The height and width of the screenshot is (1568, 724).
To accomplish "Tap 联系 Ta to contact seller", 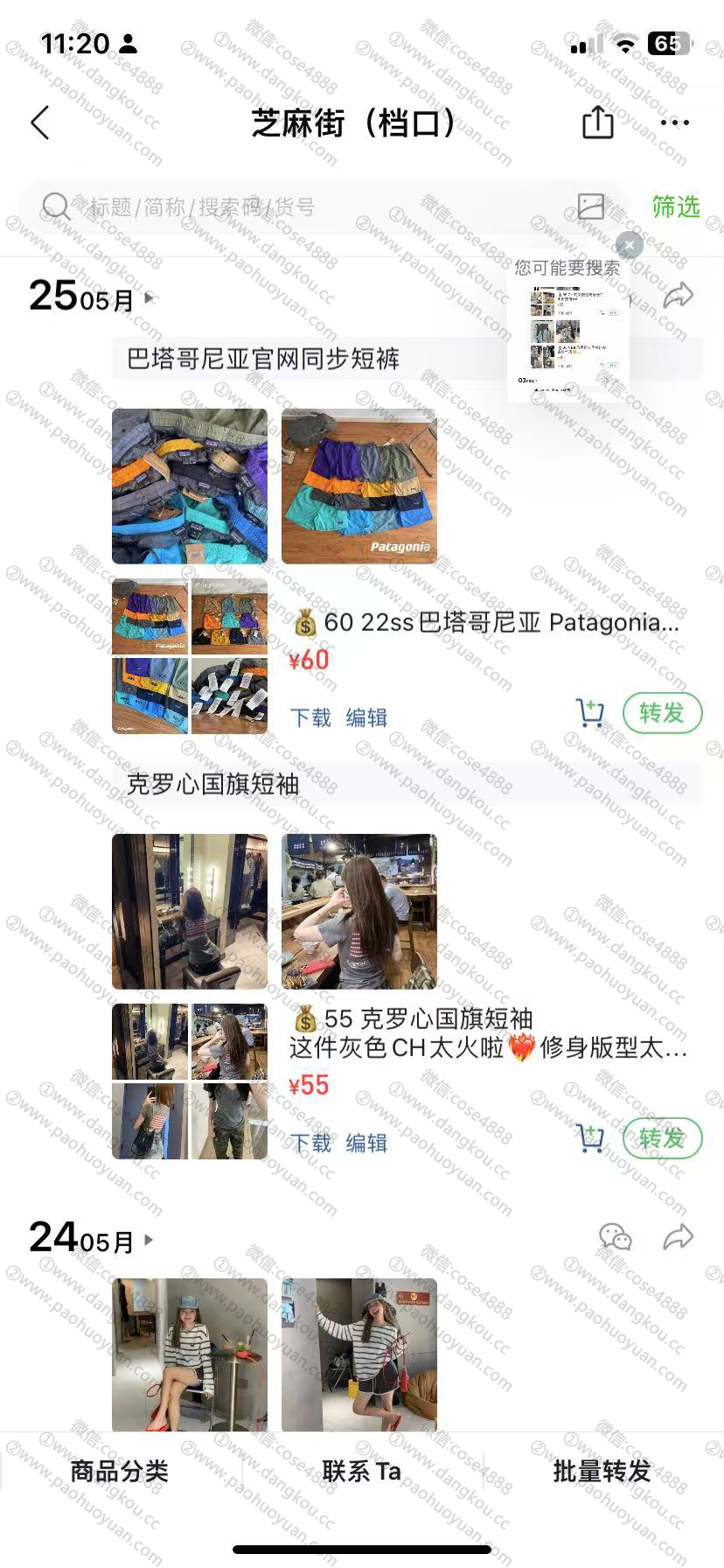I will [x=361, y=1471].
